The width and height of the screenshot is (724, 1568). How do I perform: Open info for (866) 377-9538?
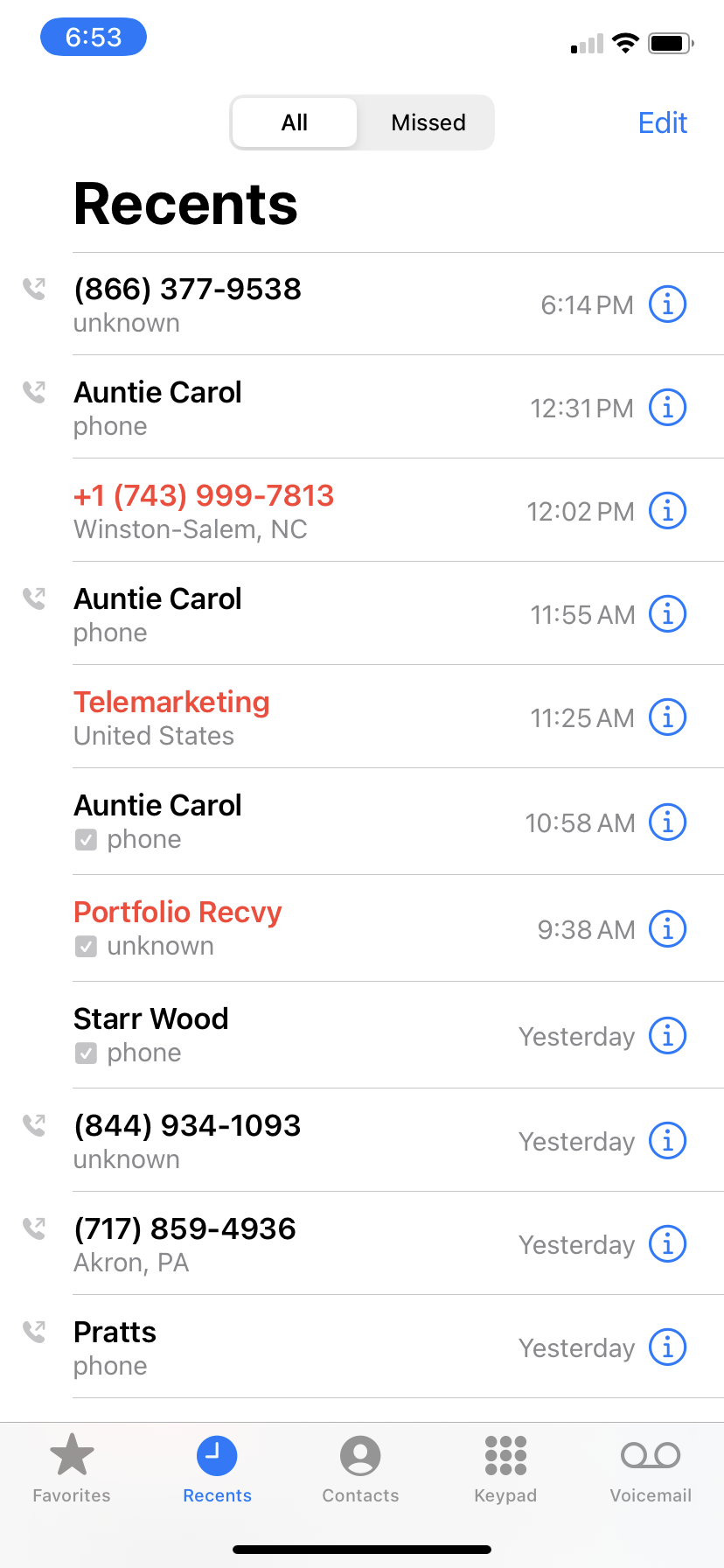[x=667, y=304]
